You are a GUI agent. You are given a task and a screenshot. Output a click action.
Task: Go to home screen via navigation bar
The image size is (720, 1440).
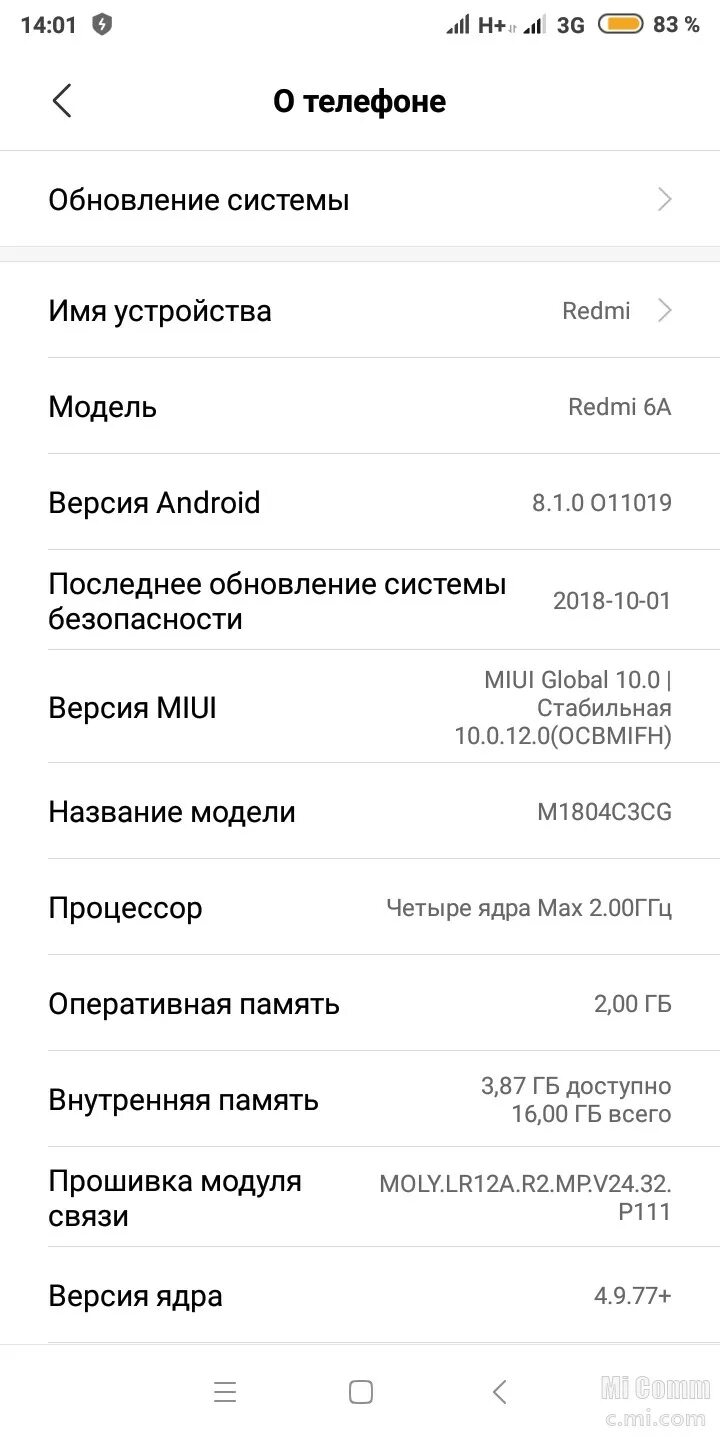pos(361,1392)
